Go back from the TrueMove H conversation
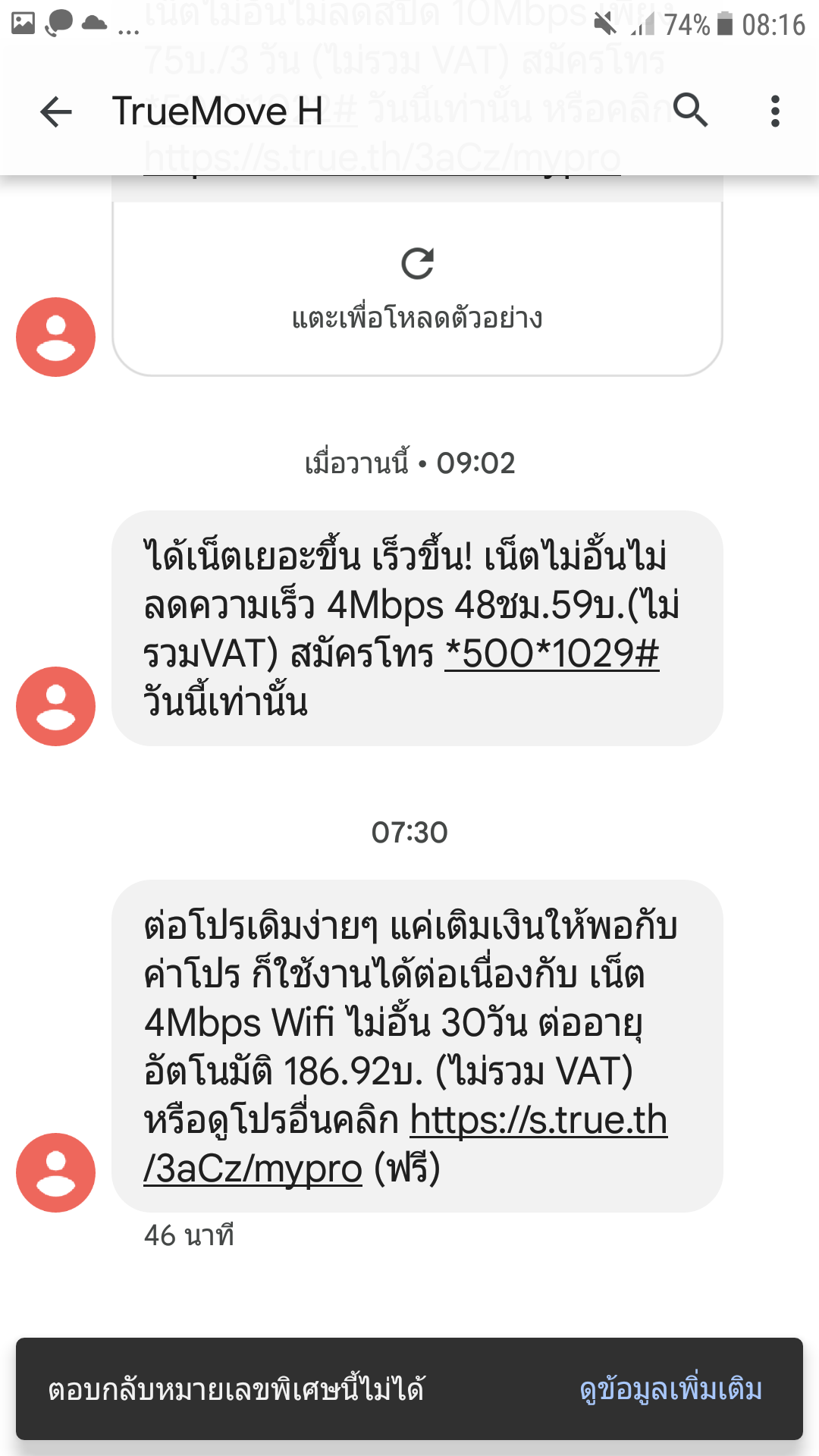 (x=56, y=112)
